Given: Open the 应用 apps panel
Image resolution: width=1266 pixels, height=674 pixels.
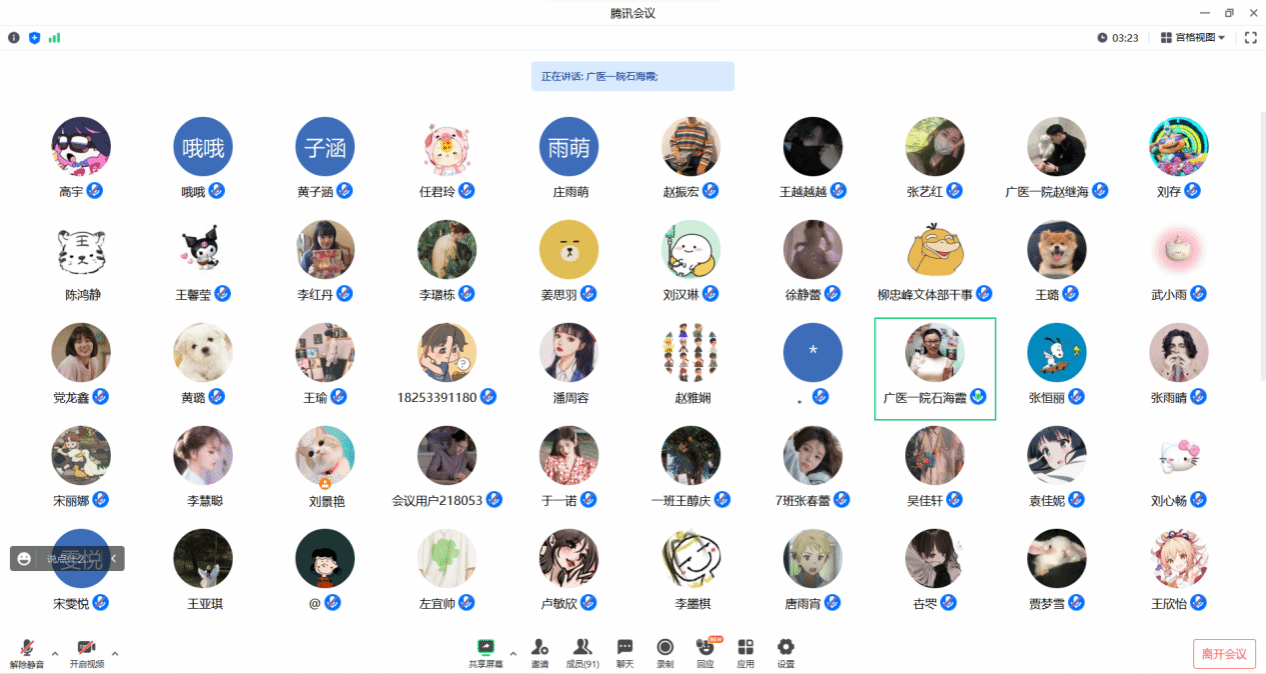Looking at the screenshot, I should tap(745, 652).
